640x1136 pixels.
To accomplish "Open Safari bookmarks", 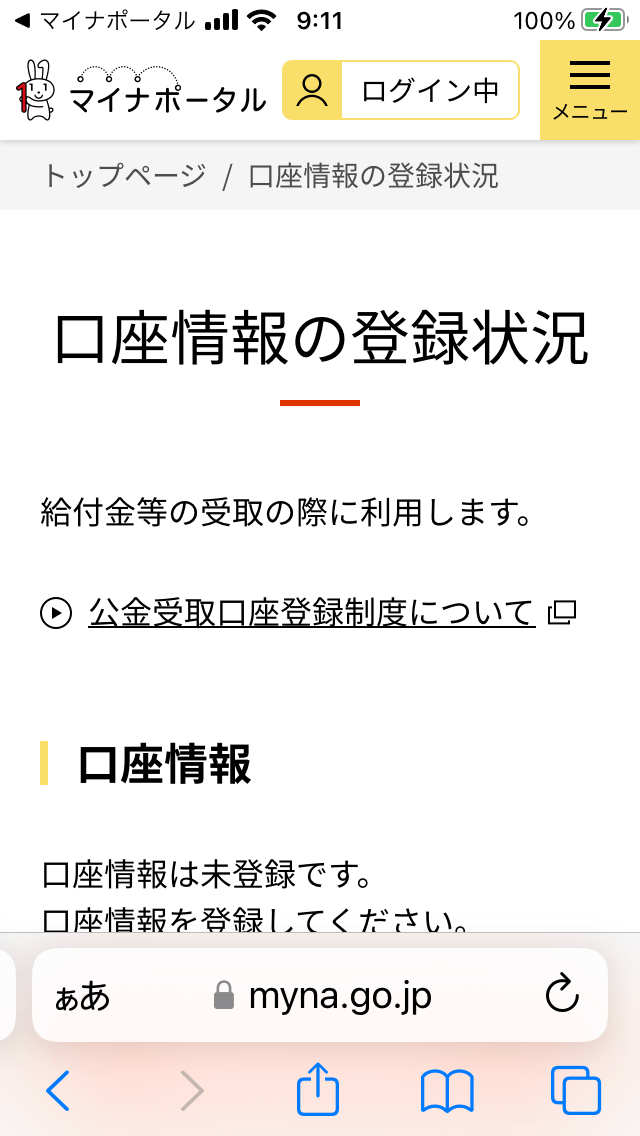I will 447,1090.
